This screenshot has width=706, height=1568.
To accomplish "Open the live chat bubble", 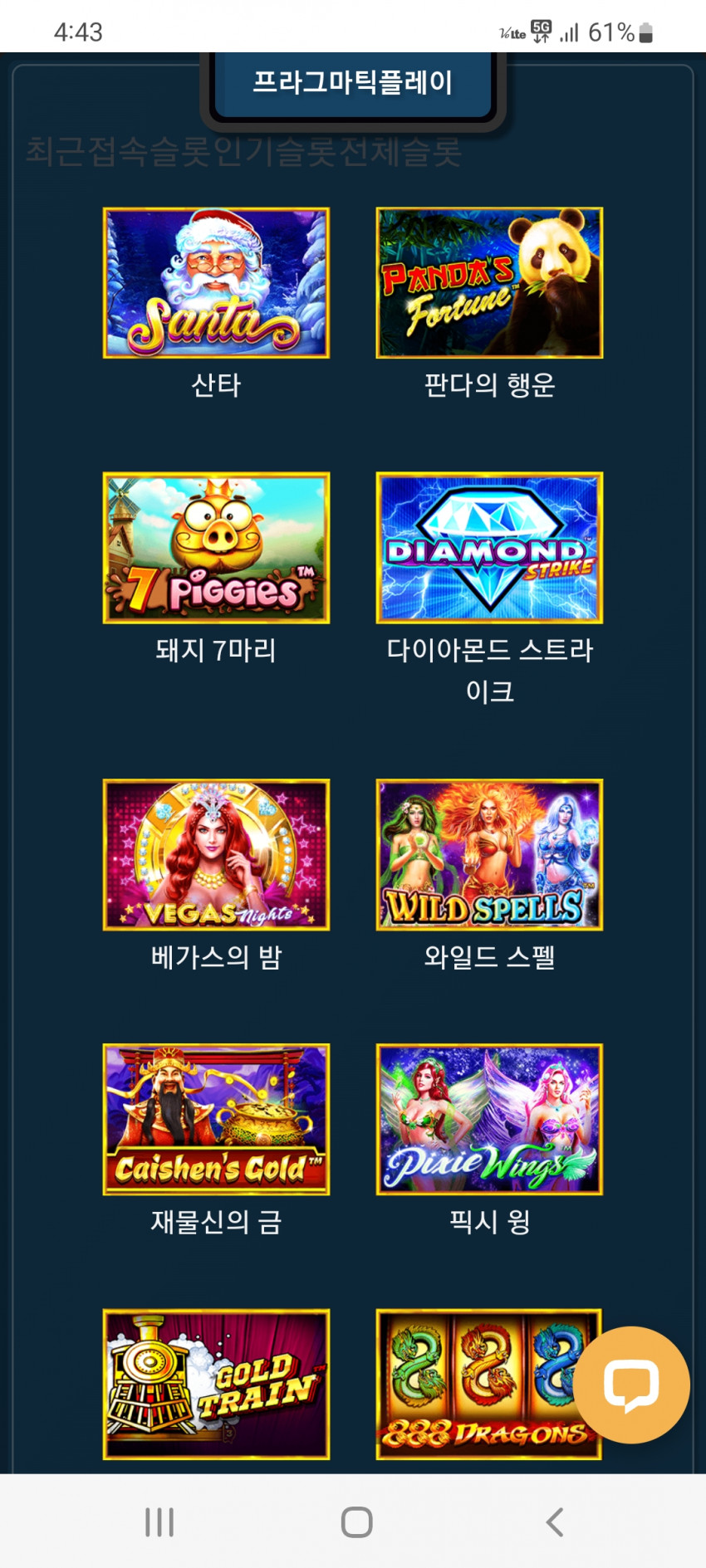I will 631,1385.
